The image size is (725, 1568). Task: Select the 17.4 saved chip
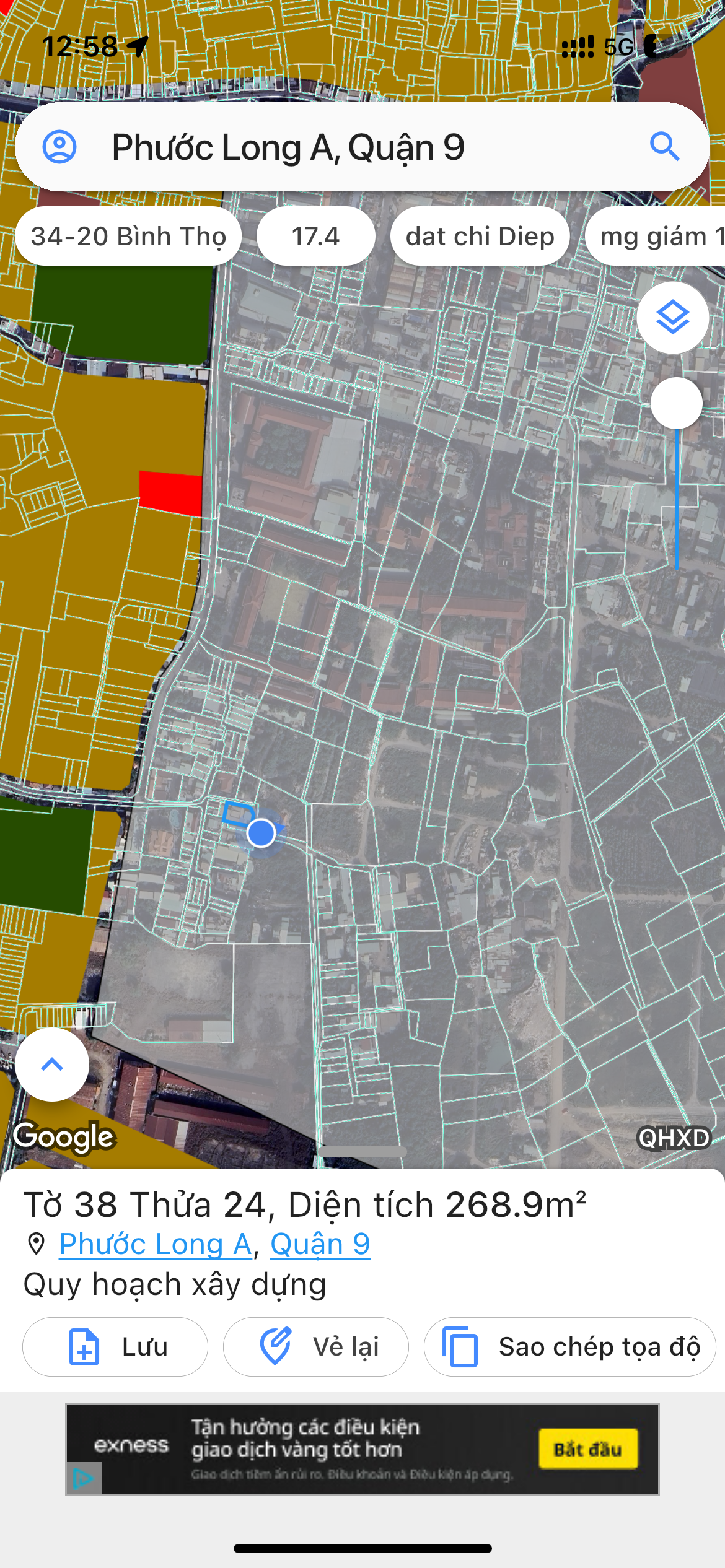coord(316,237)
